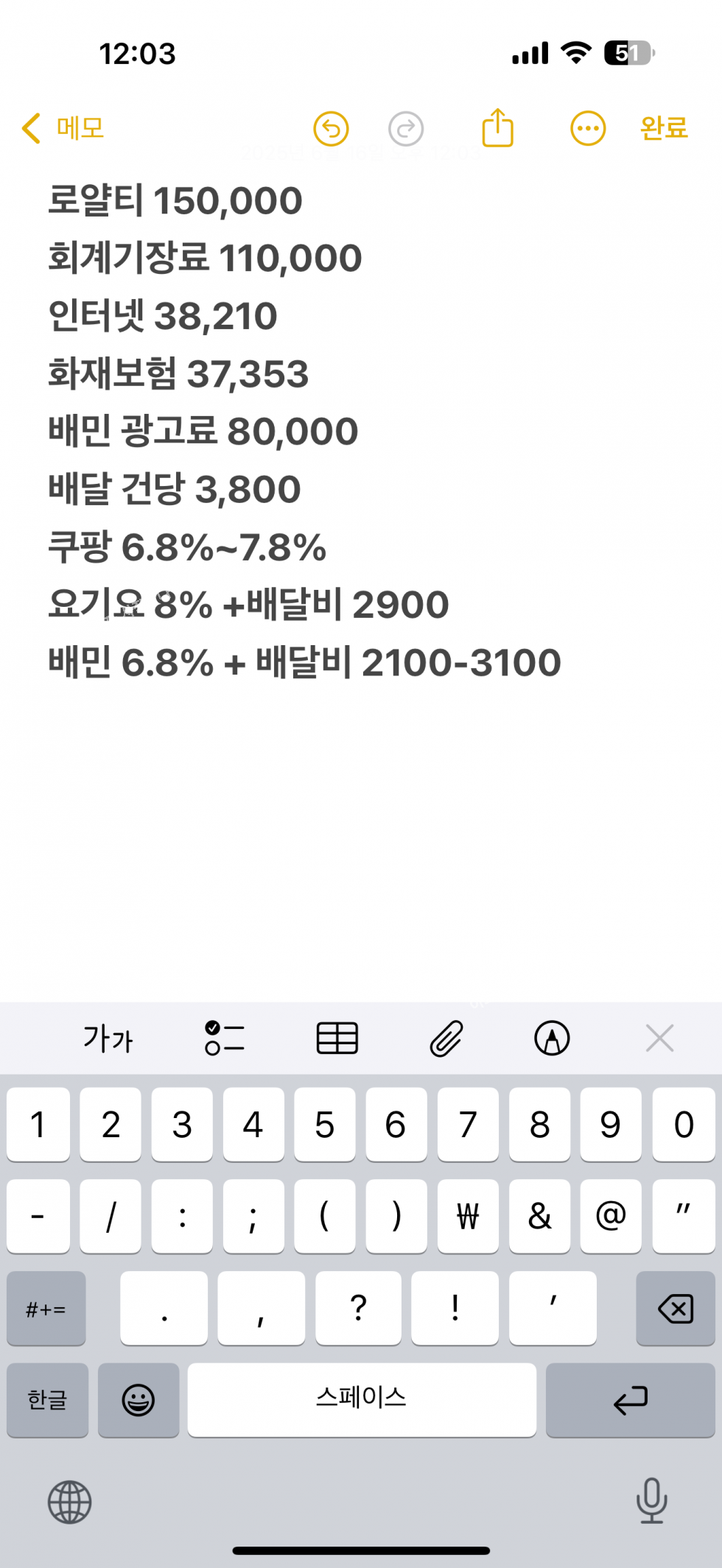Redo the last undone edit
The image size is (722, 1568).
(x=406, y=130)
